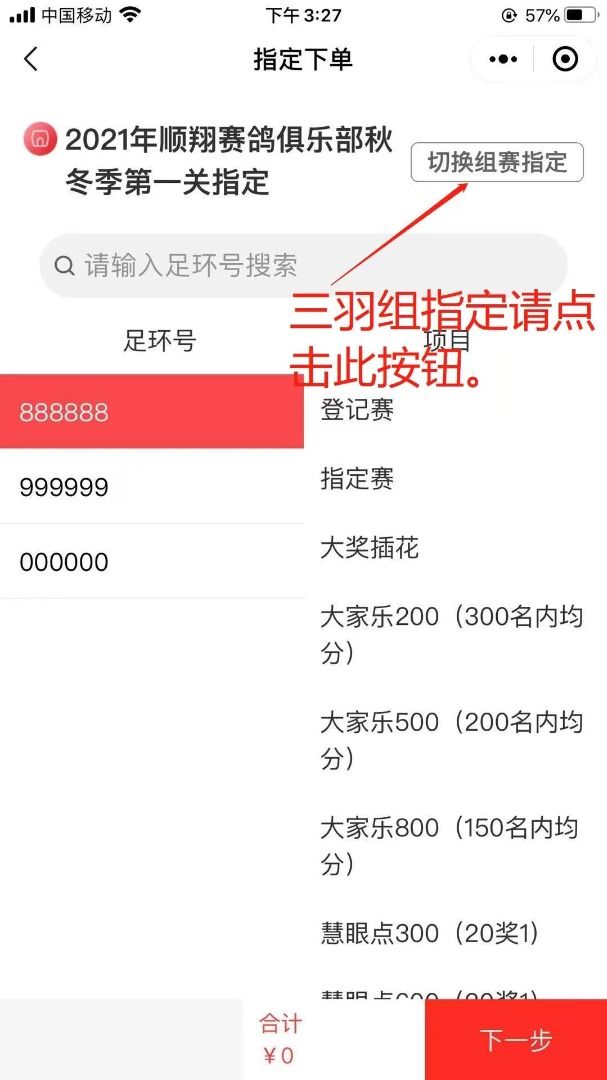Choose the 大奖插花 item
Image resolution: width=607 pixels, height=1080 pixels.
pyautogui.click(x=369, y=548)
